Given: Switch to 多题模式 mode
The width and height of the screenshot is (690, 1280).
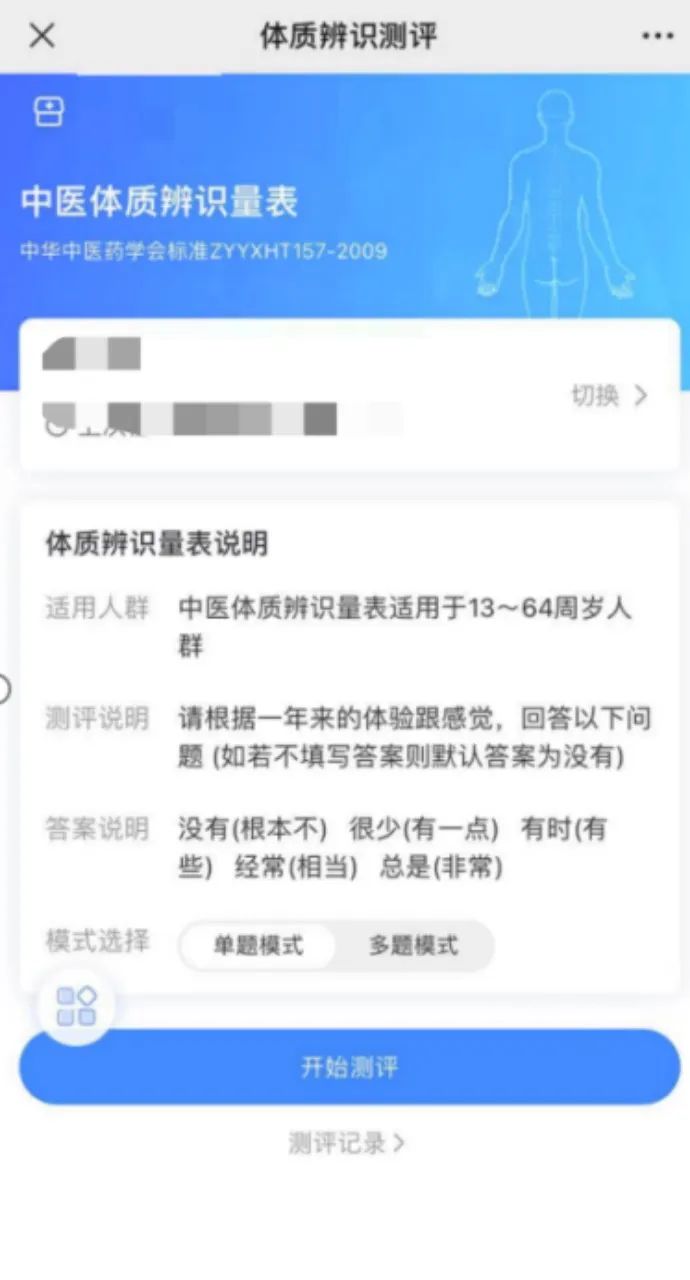Looking at the screenshot, I should [x=413, y=946].
